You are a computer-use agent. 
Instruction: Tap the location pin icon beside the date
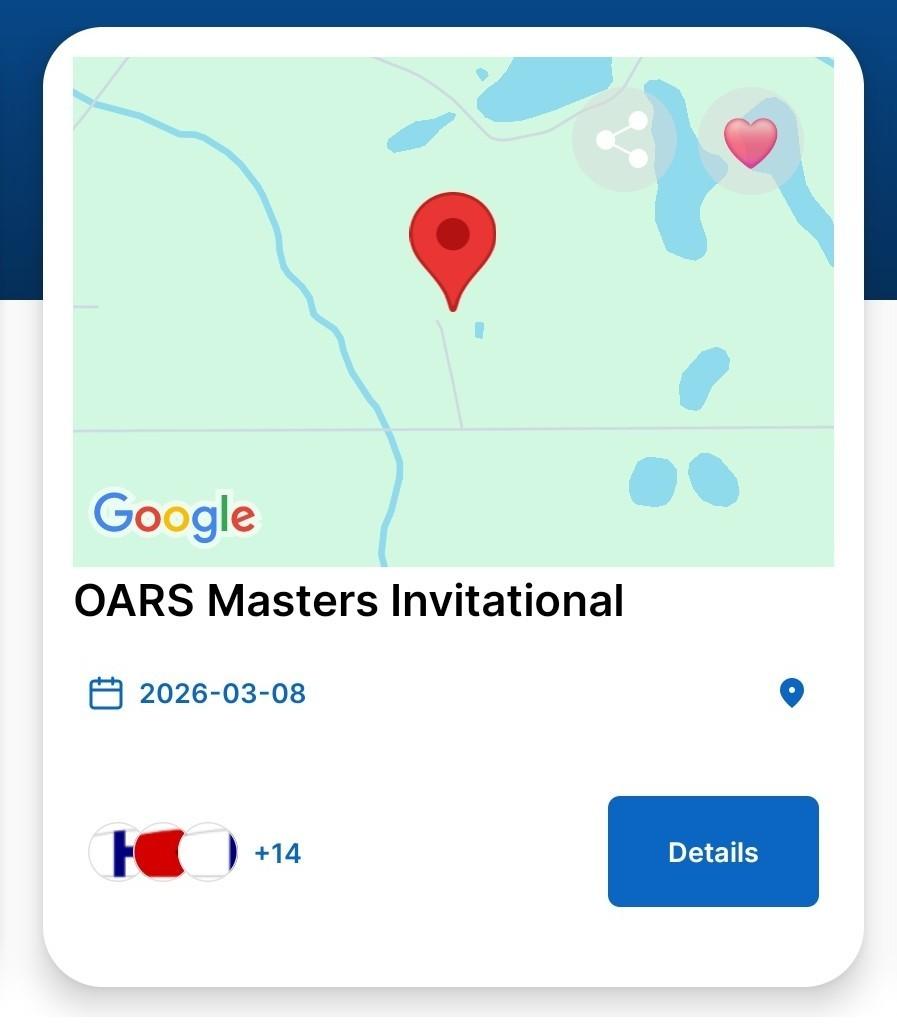[x=791, y=693]
